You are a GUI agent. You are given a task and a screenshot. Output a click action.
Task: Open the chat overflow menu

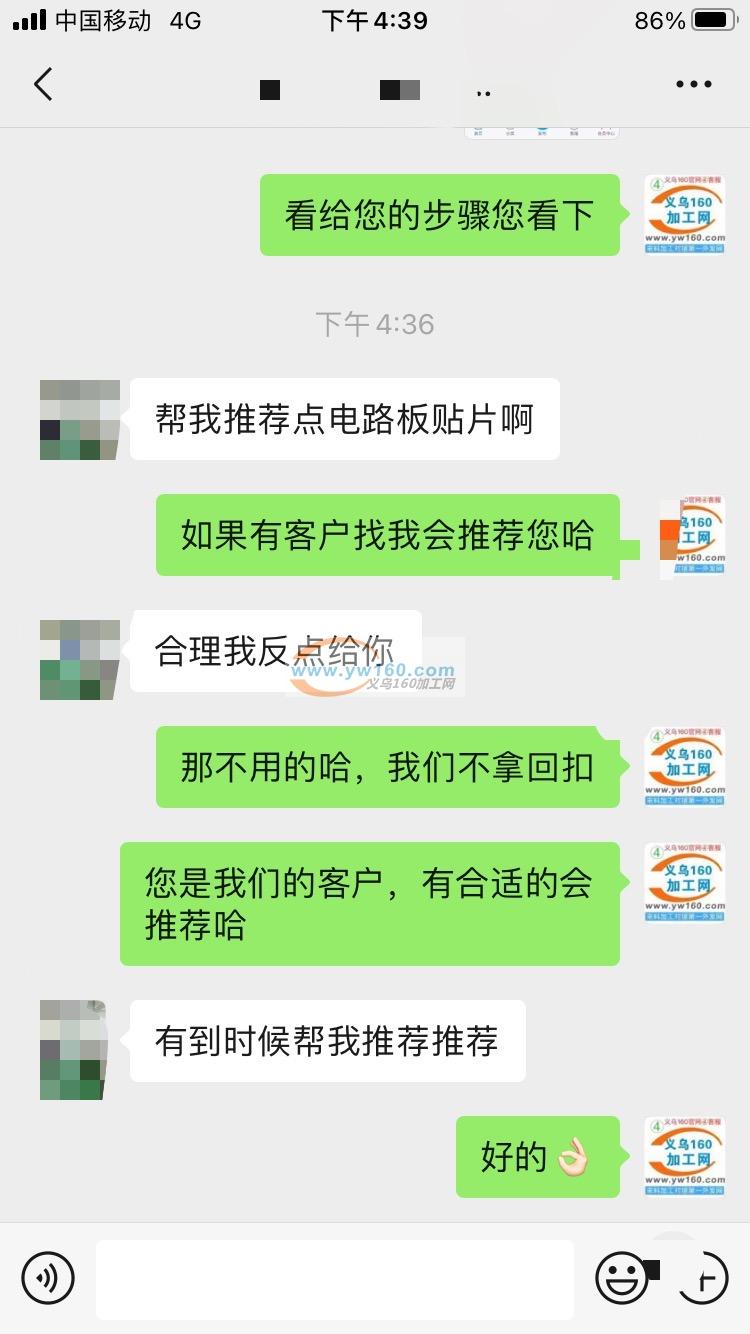point(693,85)
